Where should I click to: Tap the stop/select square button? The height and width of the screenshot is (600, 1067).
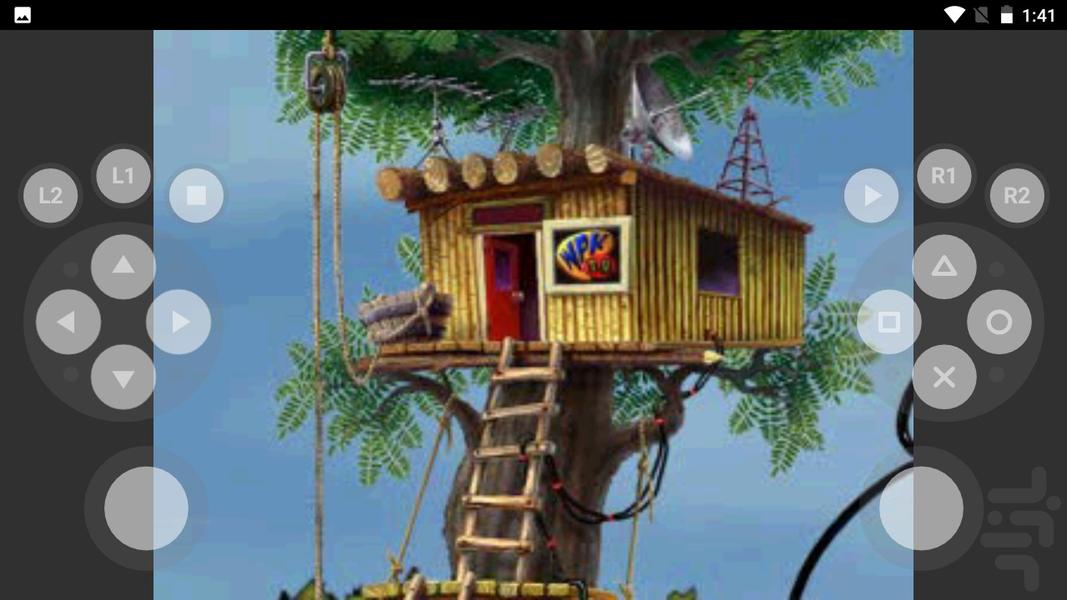196,195
